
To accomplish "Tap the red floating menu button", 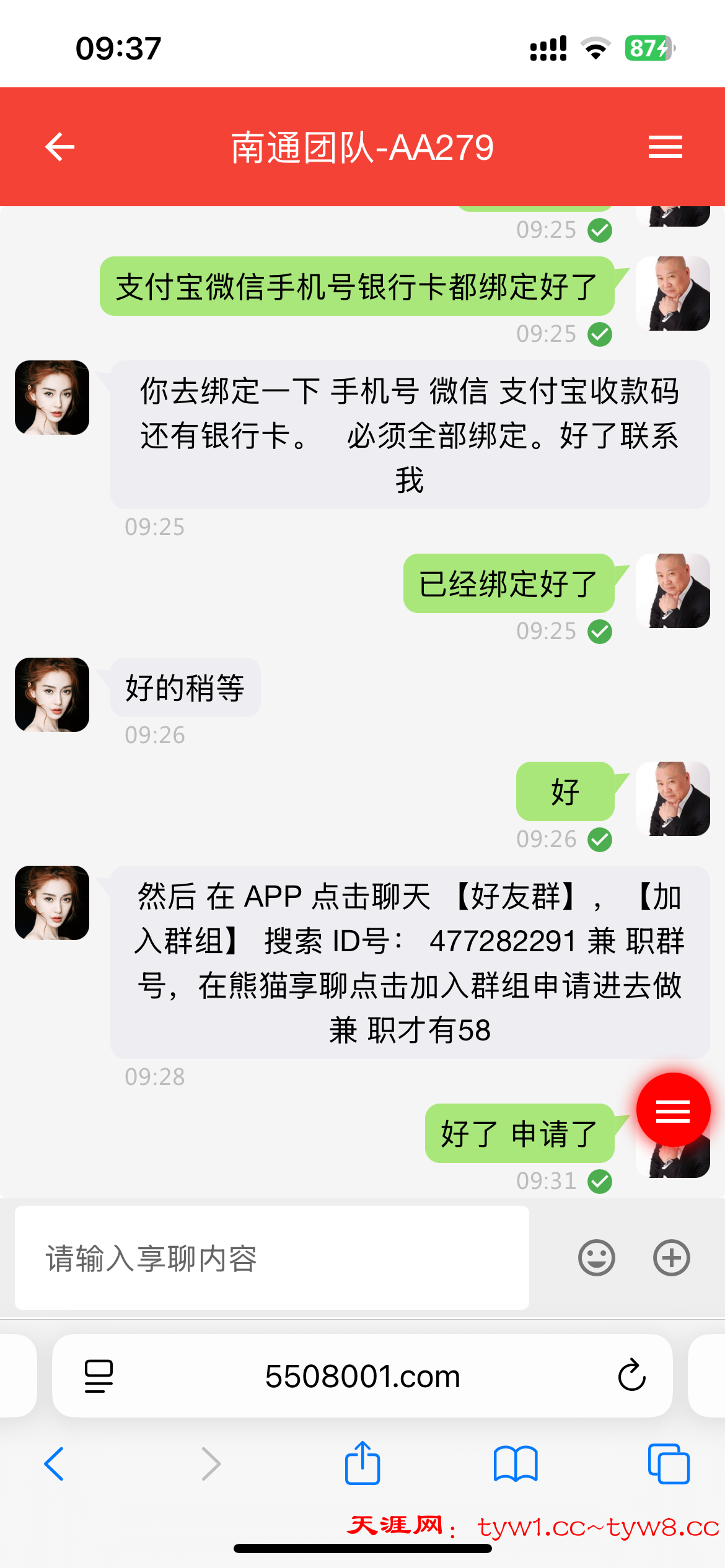I will click(x=673, y=1110).
